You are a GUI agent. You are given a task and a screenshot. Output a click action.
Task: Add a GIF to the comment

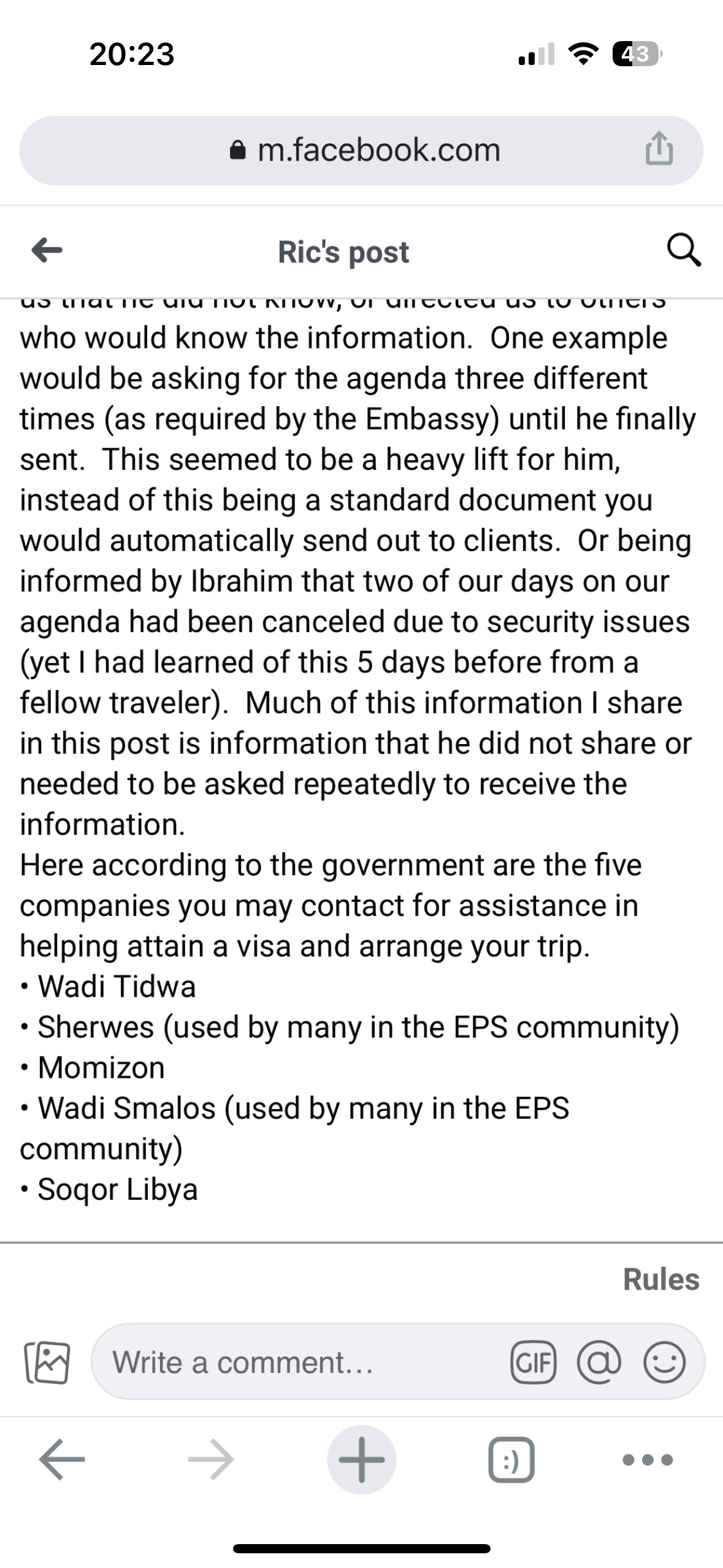point(533,1362)
